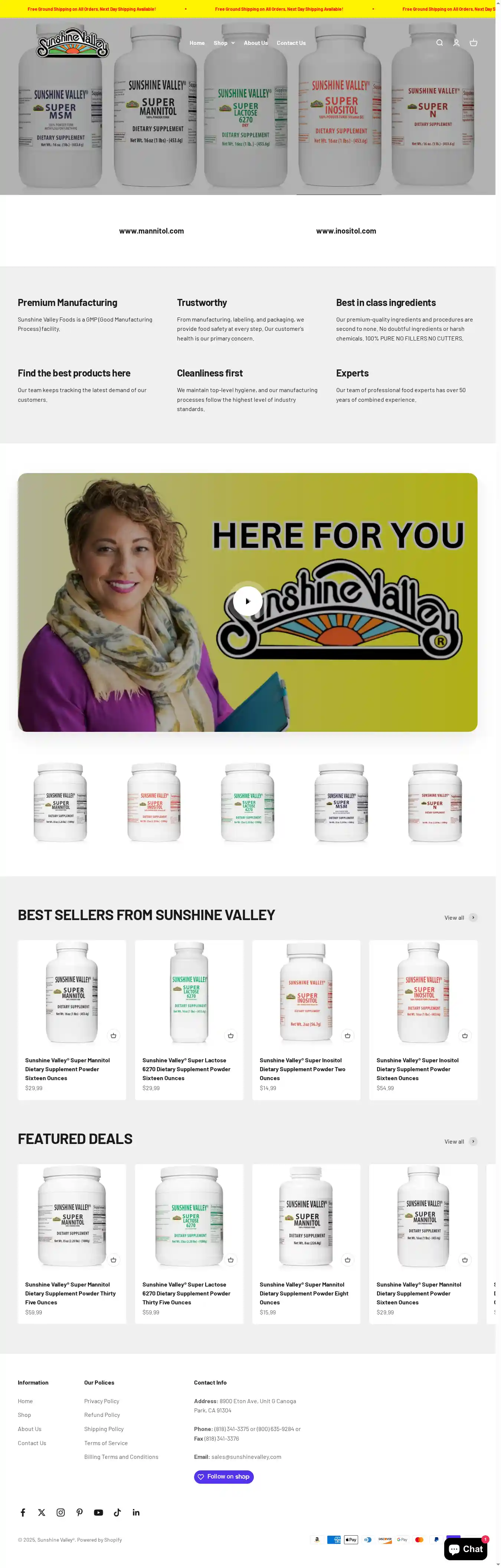Image resolution: width=501 pixels, height=1568 pixels.
Task: Play the Here For You video
Action: (247, 601)
